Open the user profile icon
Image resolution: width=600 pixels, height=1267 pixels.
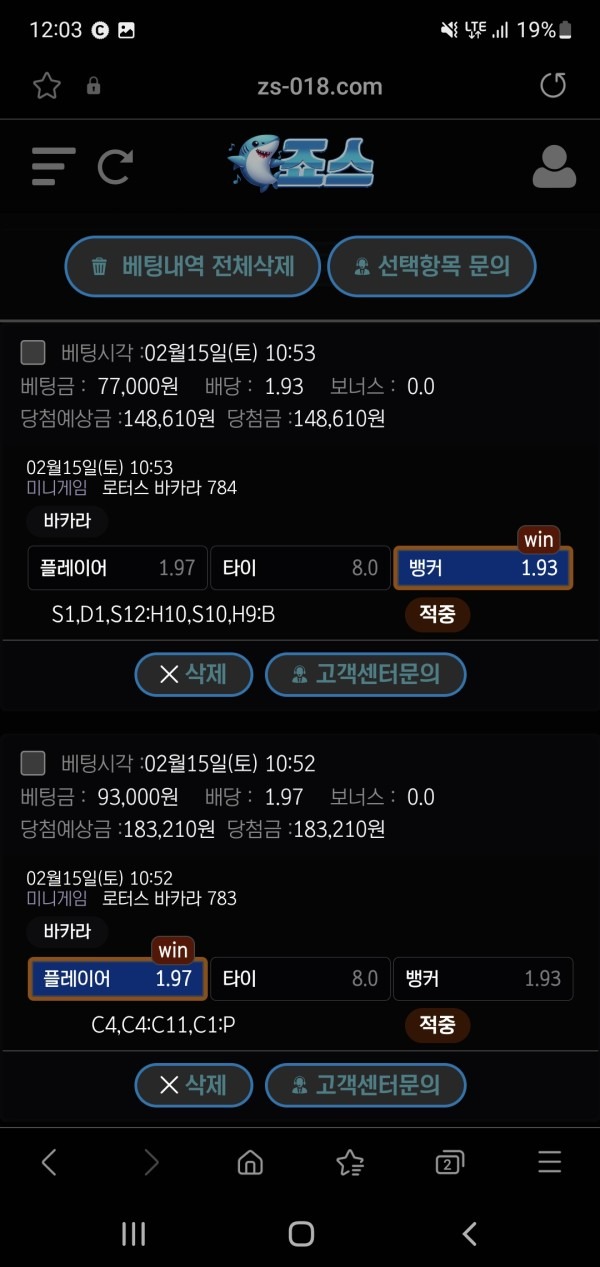point(553,167)
